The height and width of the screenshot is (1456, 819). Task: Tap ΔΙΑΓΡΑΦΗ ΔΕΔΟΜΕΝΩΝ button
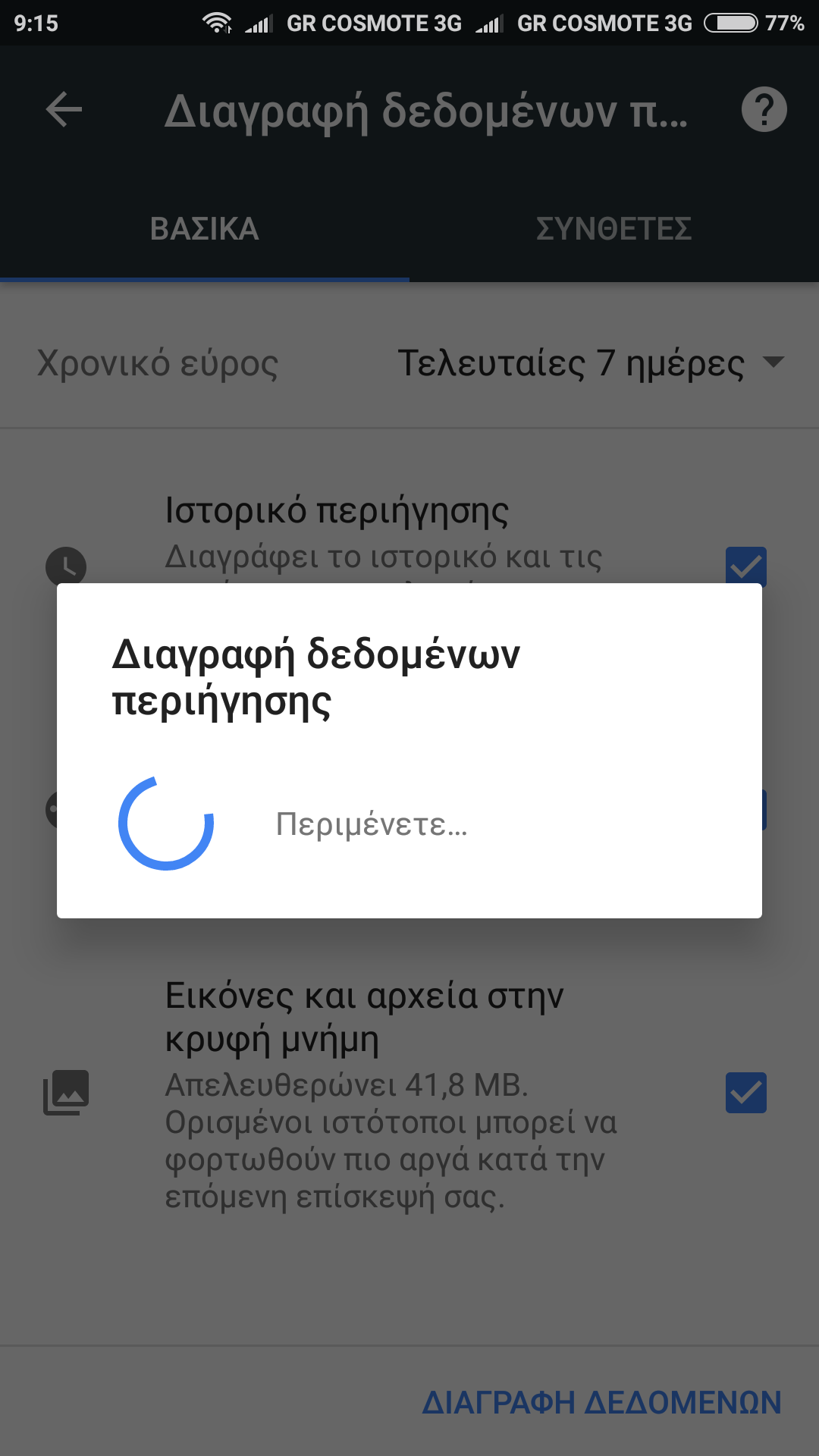click(601, 1402)
